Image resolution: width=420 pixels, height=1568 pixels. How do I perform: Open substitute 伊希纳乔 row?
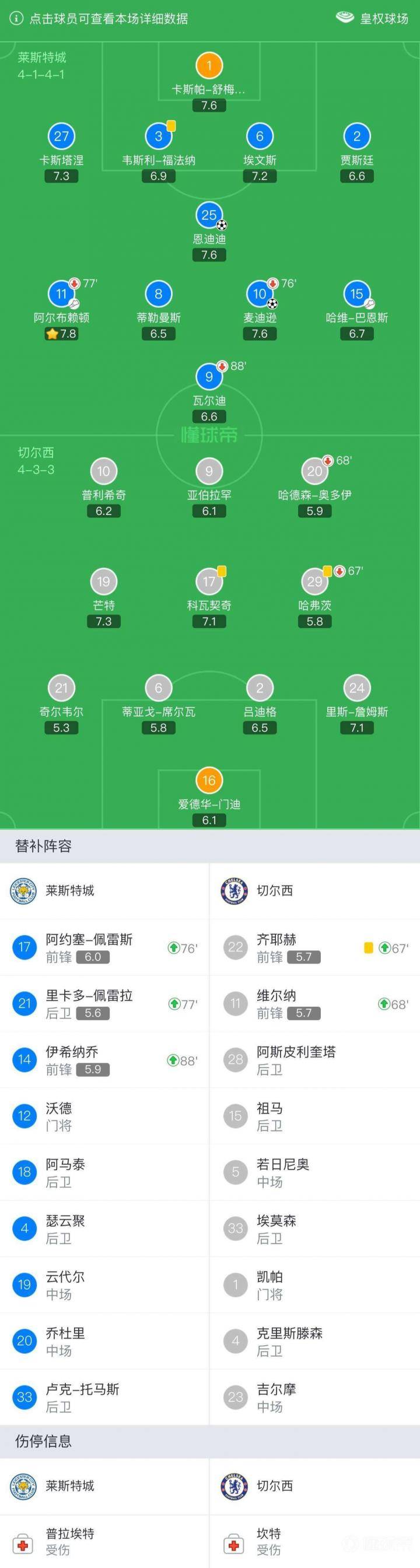(104, 1060)
